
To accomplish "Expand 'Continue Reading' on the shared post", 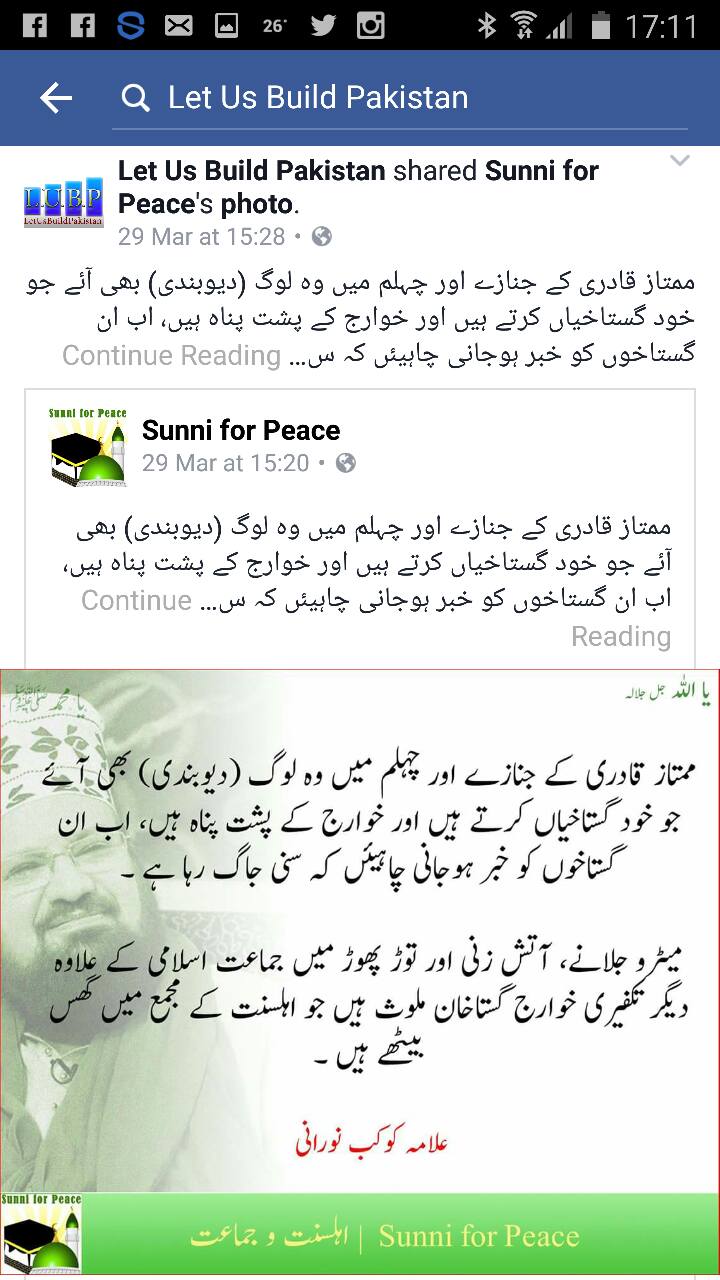I will click(171, 355).
